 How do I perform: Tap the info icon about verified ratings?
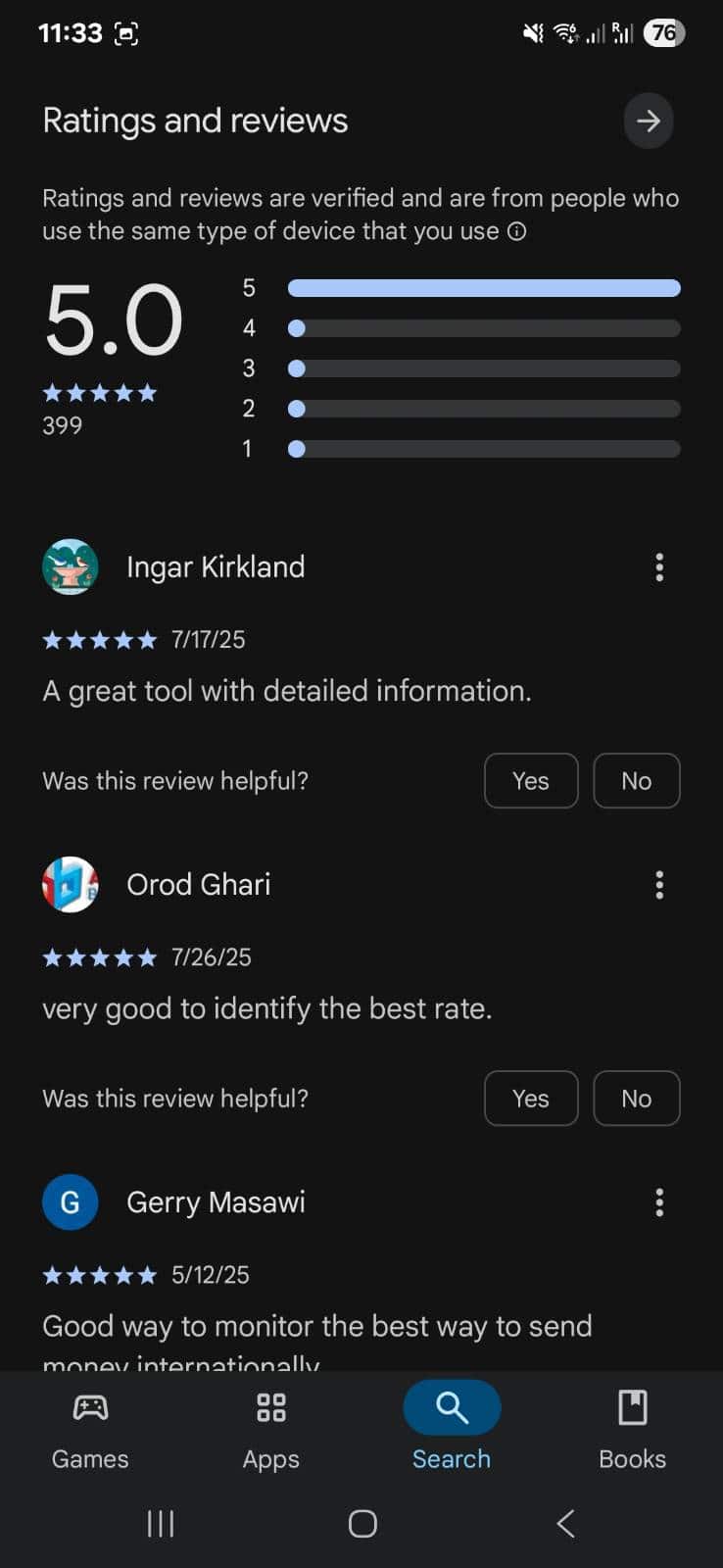(517, 232)
